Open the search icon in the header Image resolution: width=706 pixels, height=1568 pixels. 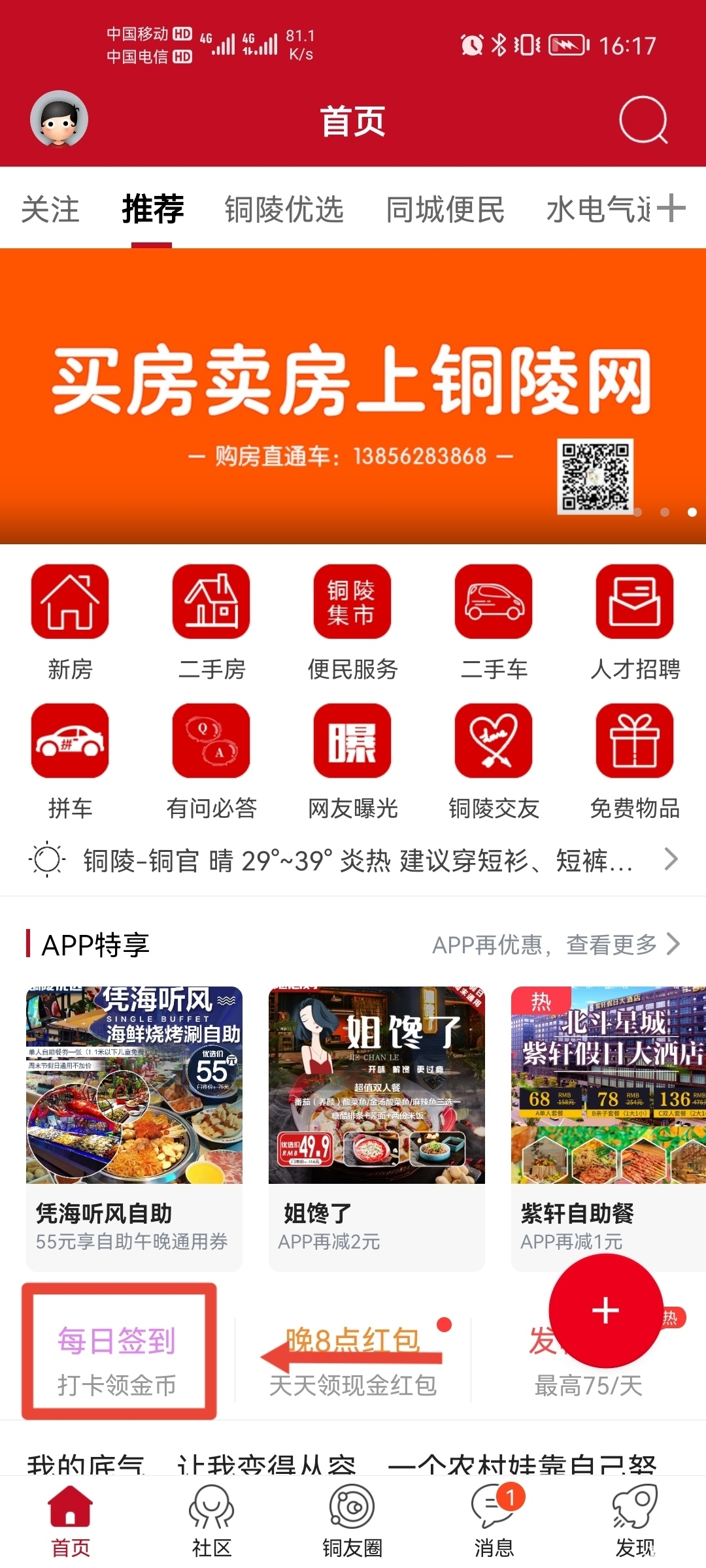[643, 120]
